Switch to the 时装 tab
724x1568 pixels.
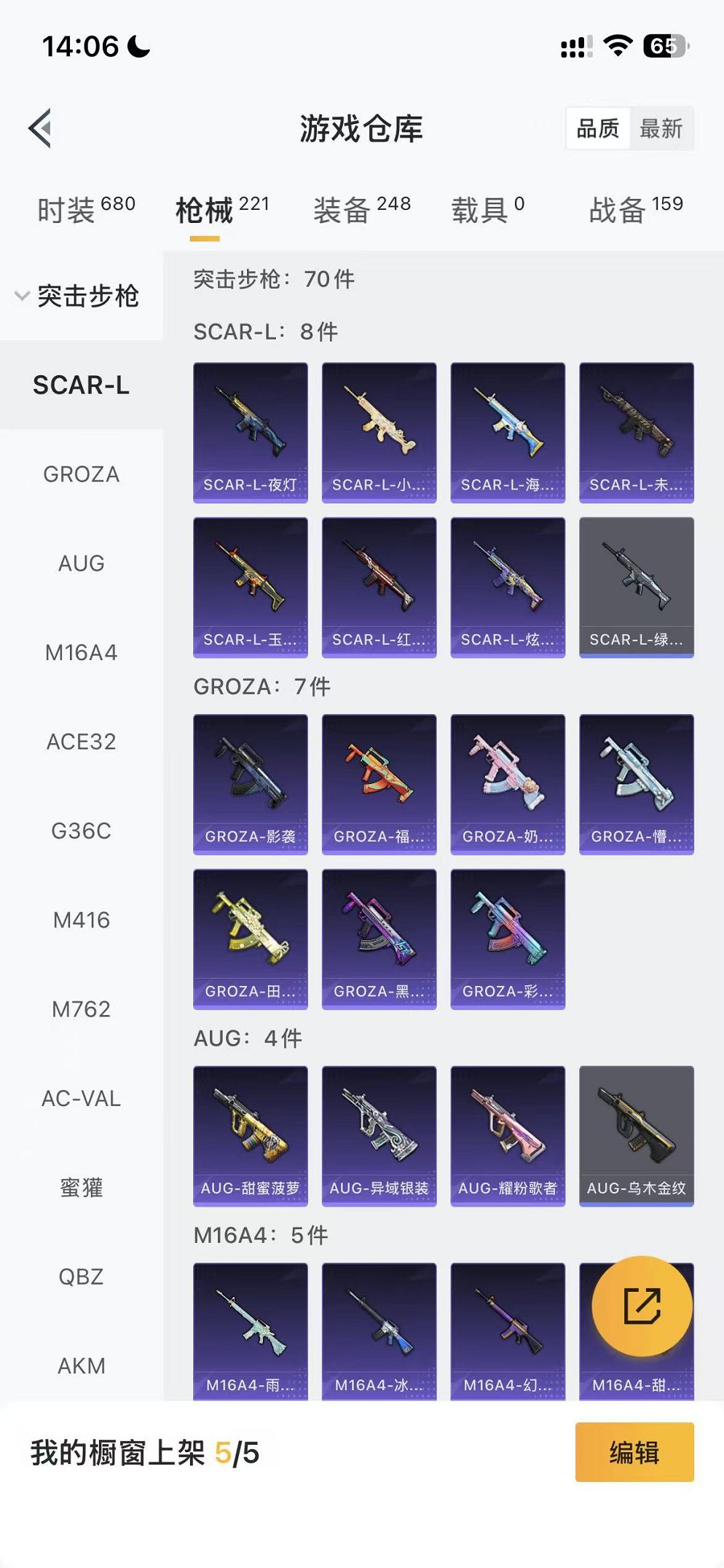(x=86, y=210)
